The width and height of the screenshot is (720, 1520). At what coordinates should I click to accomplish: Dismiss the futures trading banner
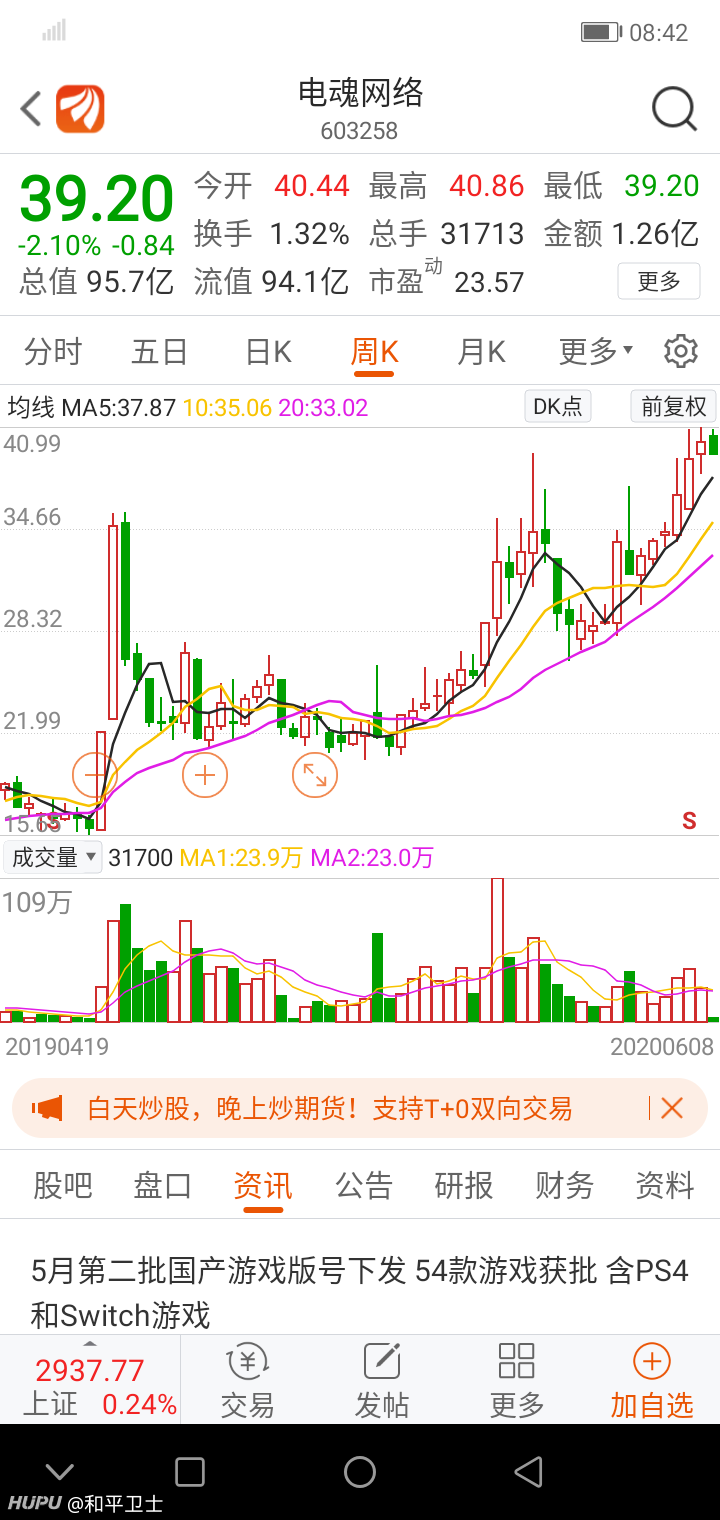tap(672, 1107)
